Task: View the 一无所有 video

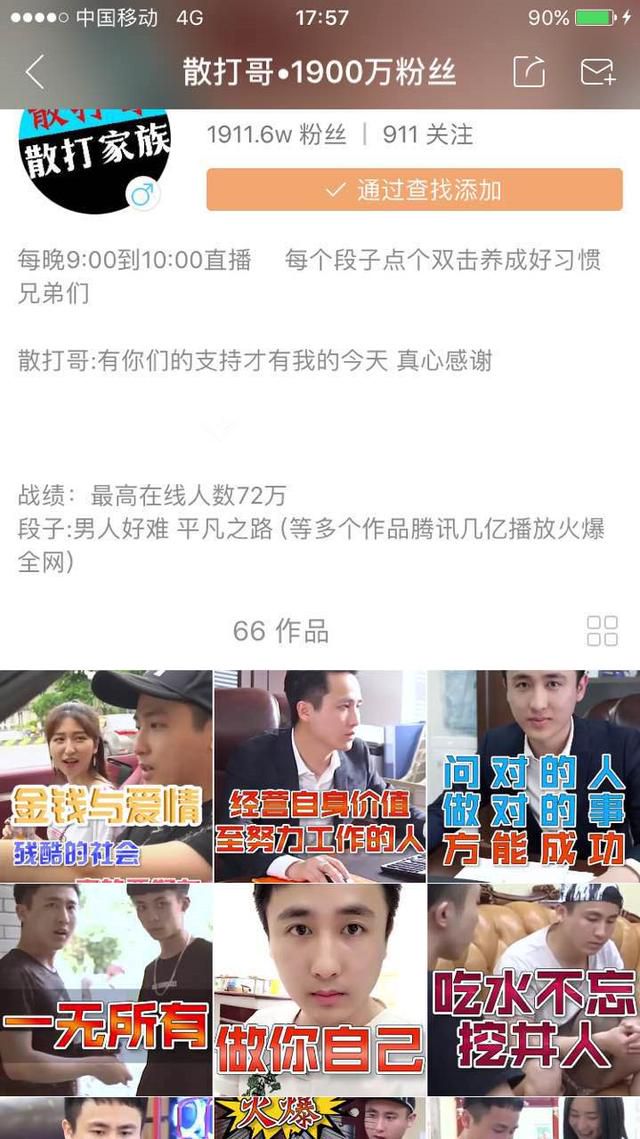Action: pyautogui.click(x=106, y=989)
